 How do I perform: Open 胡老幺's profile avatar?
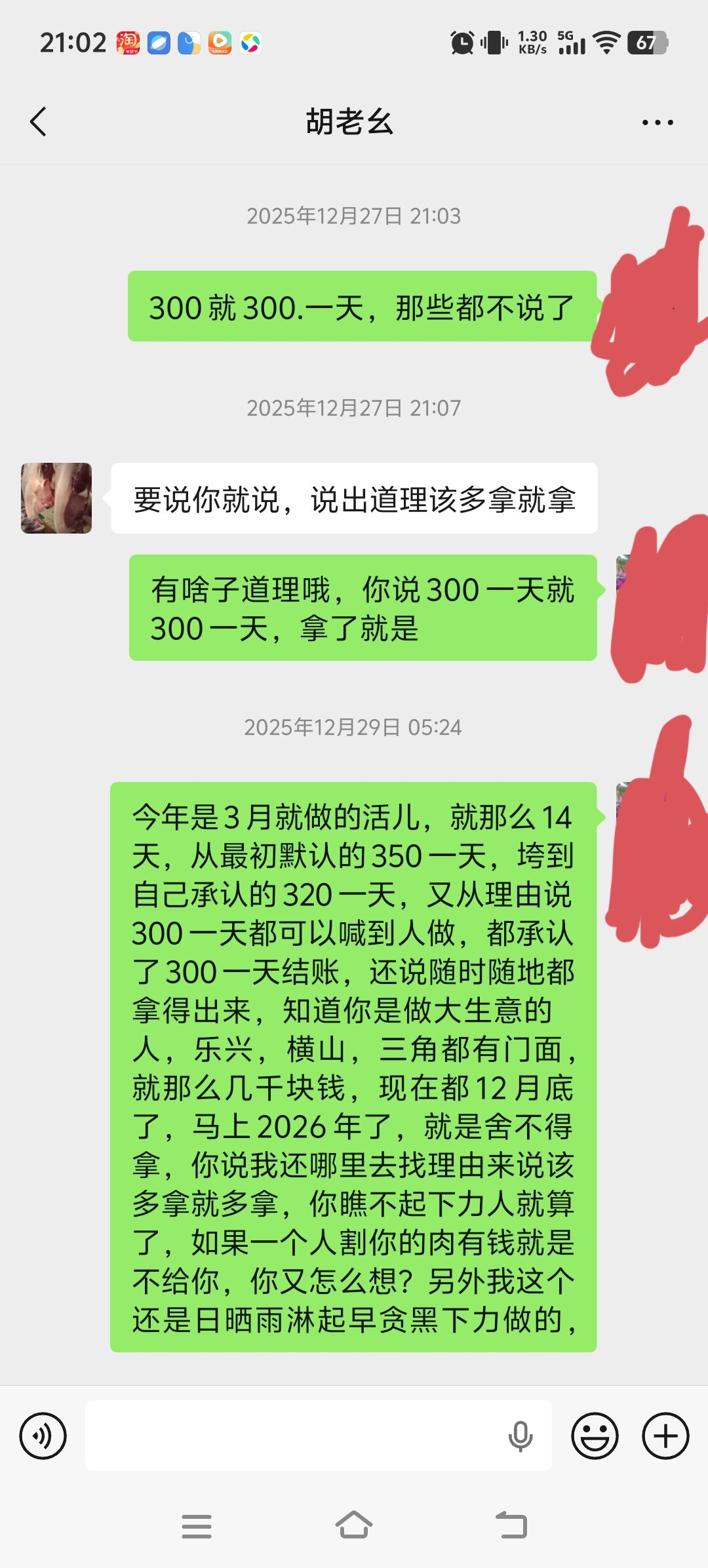[x=56, y=498]
